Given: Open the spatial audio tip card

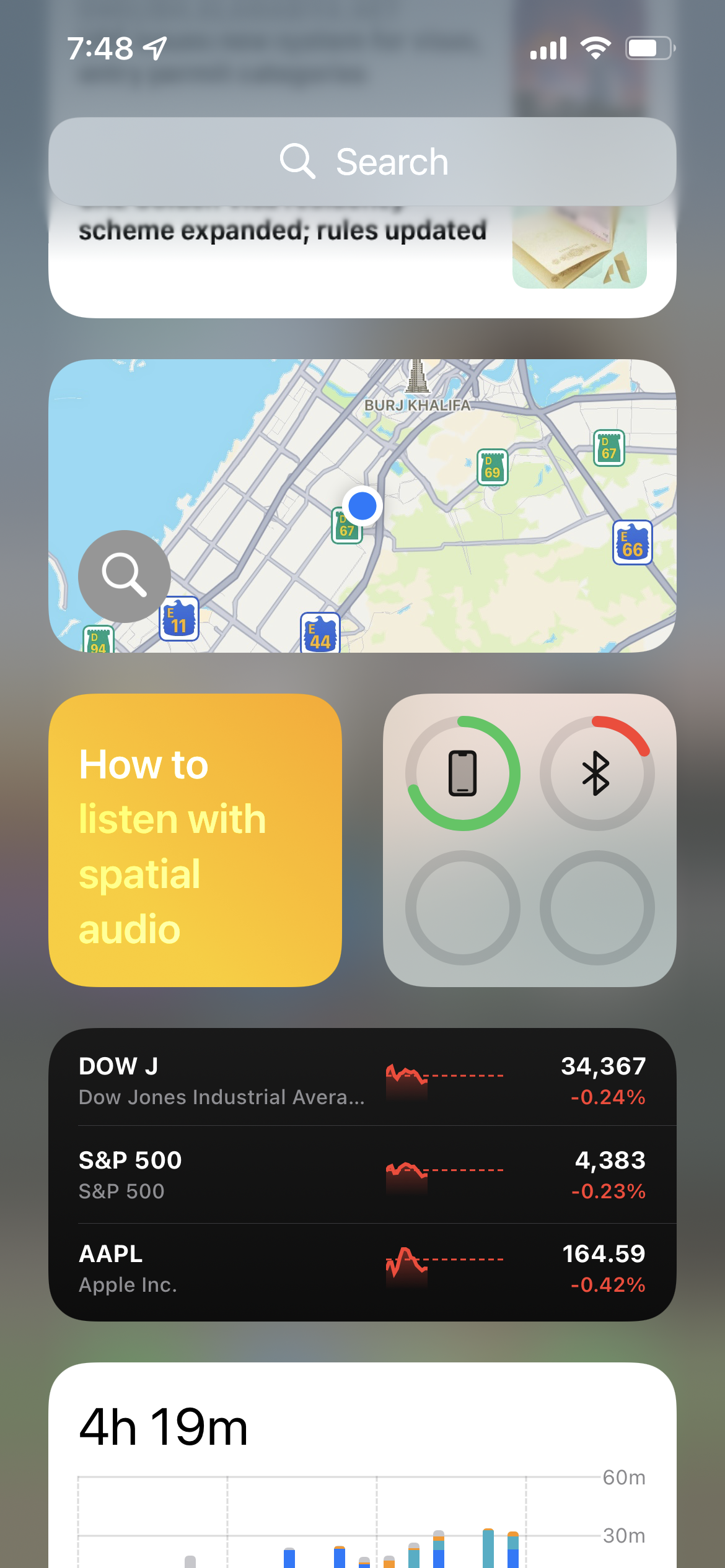Looking at the screenshot, I should pyautogui.click(x=195, y=840).
